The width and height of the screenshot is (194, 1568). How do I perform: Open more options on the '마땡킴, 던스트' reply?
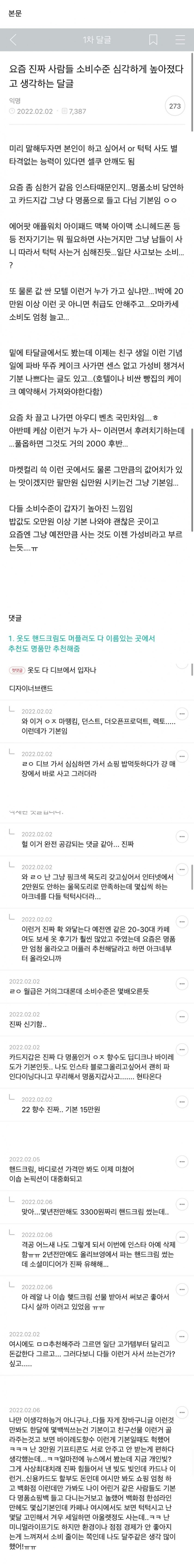[x=181, y=713]
